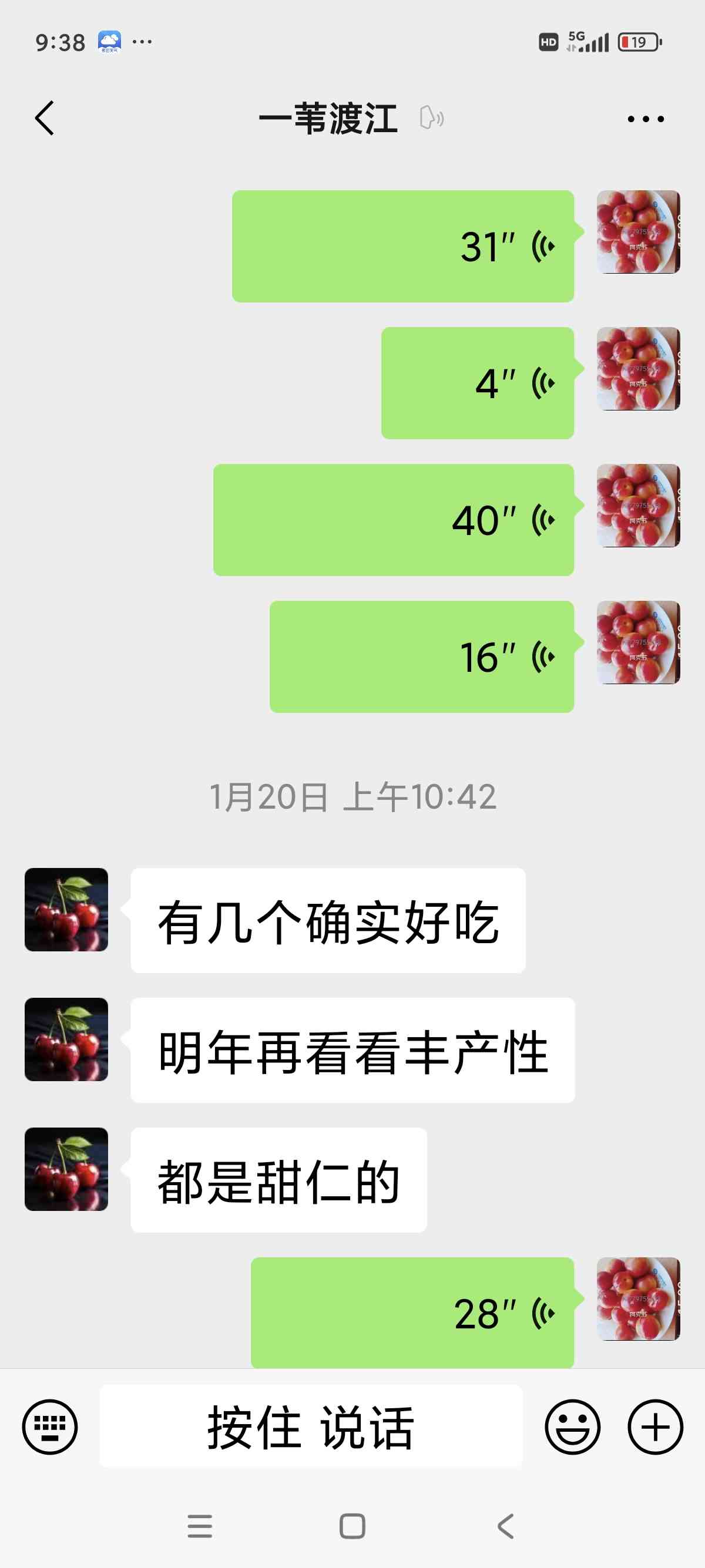The height and width of the screenshot is (1568, 705).
Task: Play the 16-second voice message
Action: pyautogui.click(x=422, y=657)
